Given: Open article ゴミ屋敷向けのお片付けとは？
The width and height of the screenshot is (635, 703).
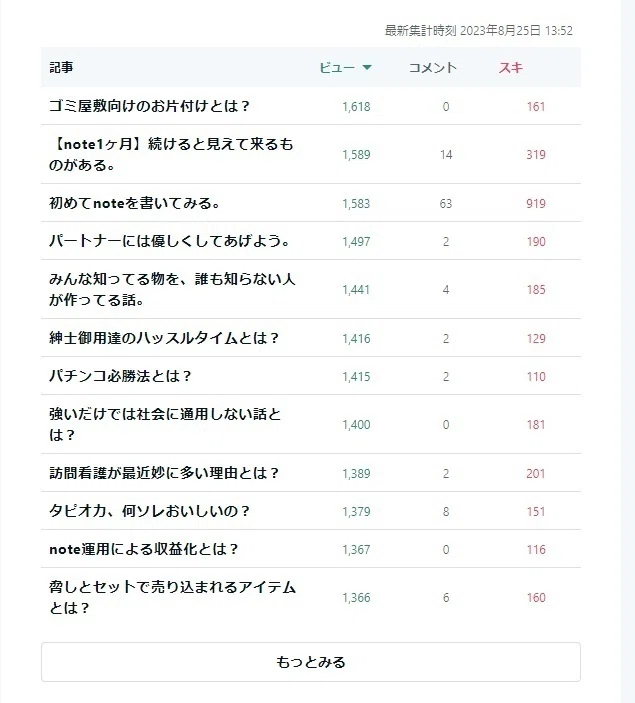Looking at the screenshot, I should (x=149, y=106).
